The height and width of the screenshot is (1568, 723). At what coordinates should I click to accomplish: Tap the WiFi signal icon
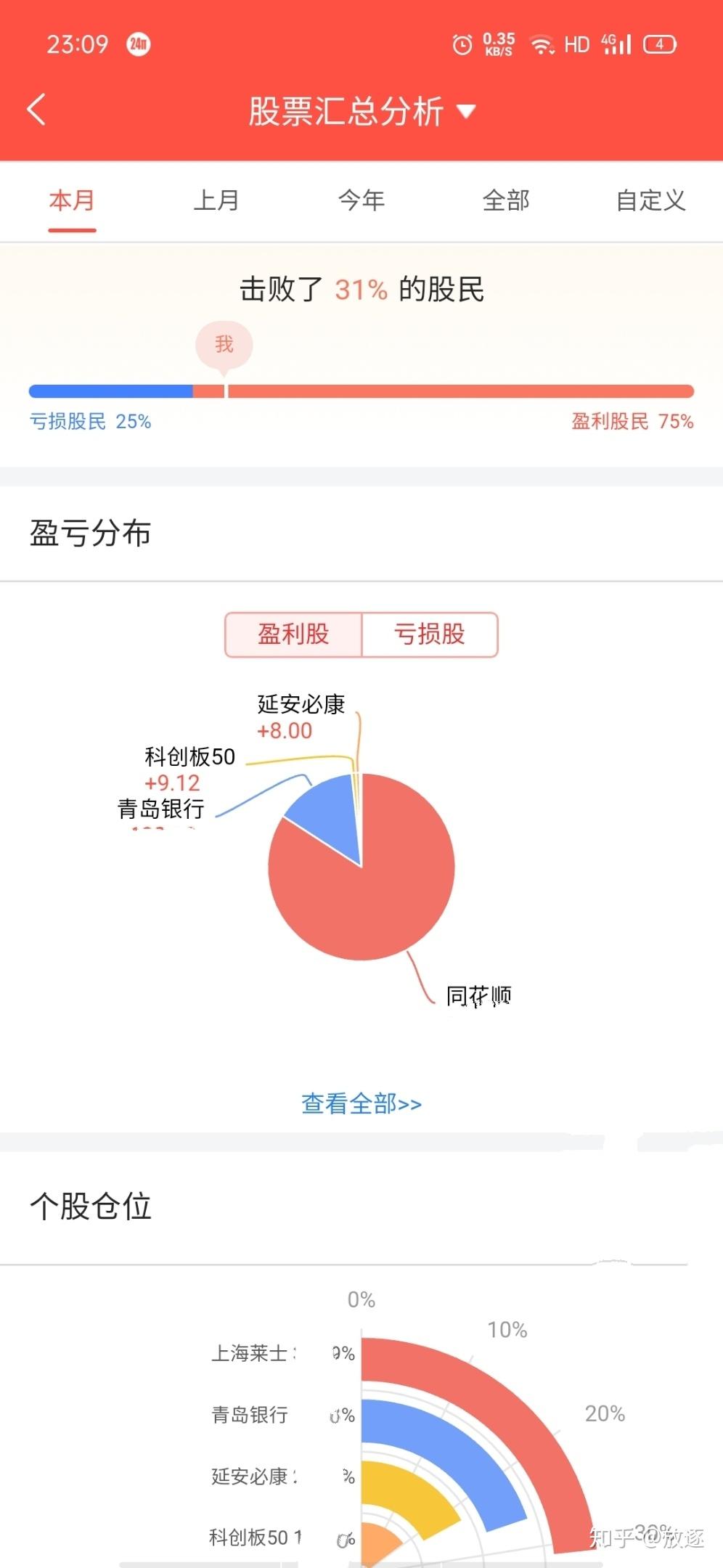[542, 44]
